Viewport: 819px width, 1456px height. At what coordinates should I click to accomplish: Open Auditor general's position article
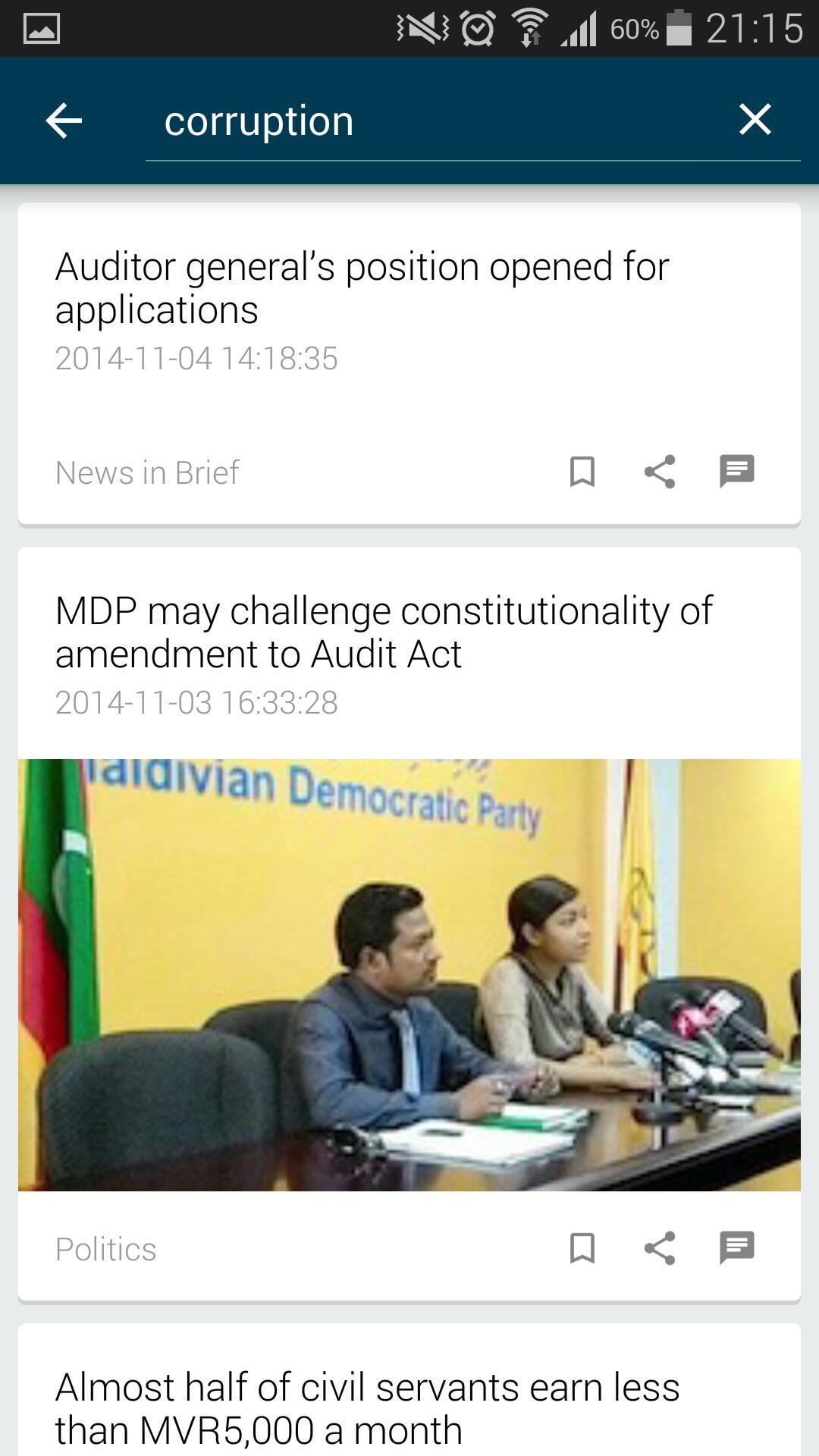coord(362,288)
